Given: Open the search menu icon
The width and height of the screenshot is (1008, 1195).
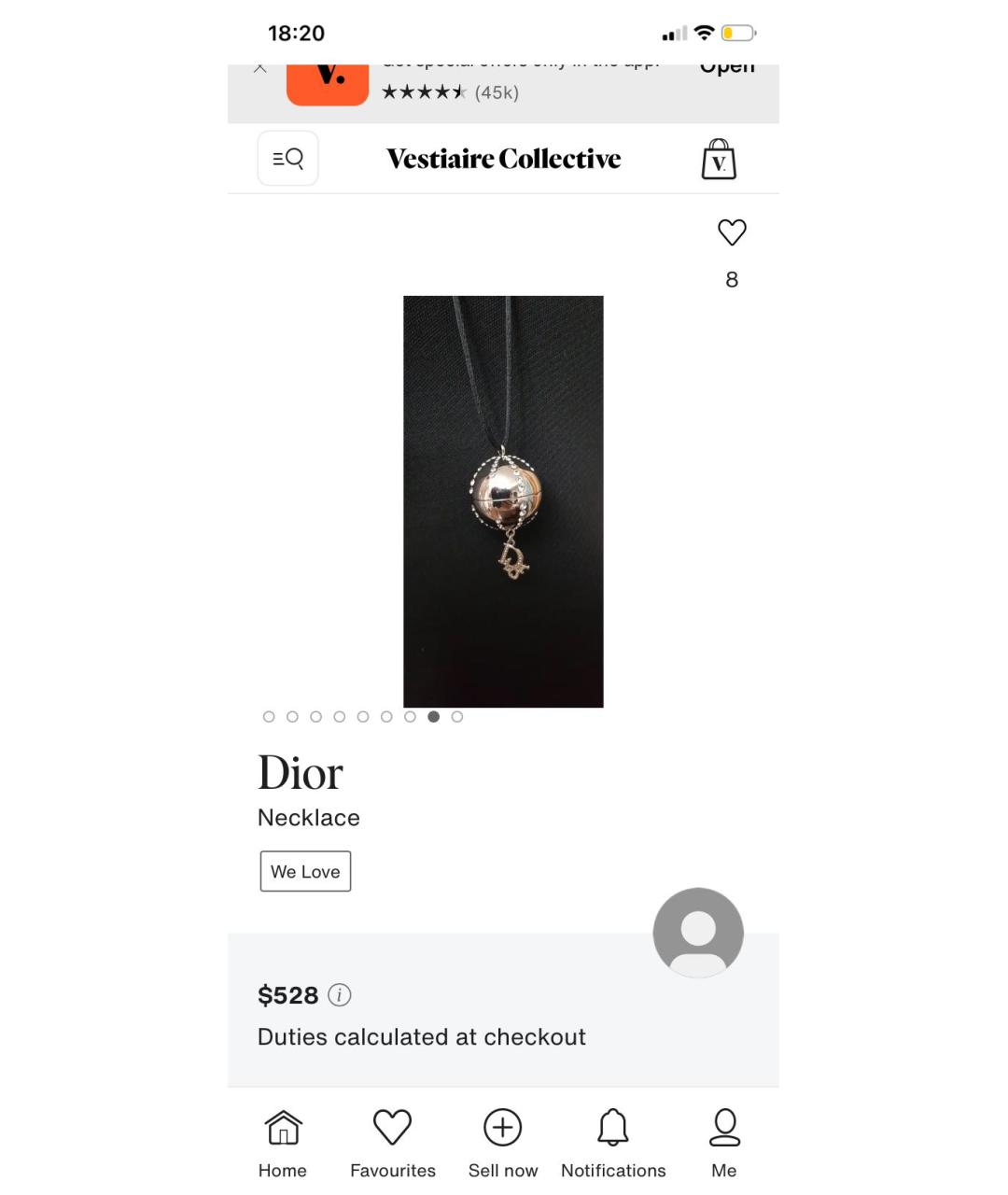Looking at the screenshot, I should click(287, 158).
